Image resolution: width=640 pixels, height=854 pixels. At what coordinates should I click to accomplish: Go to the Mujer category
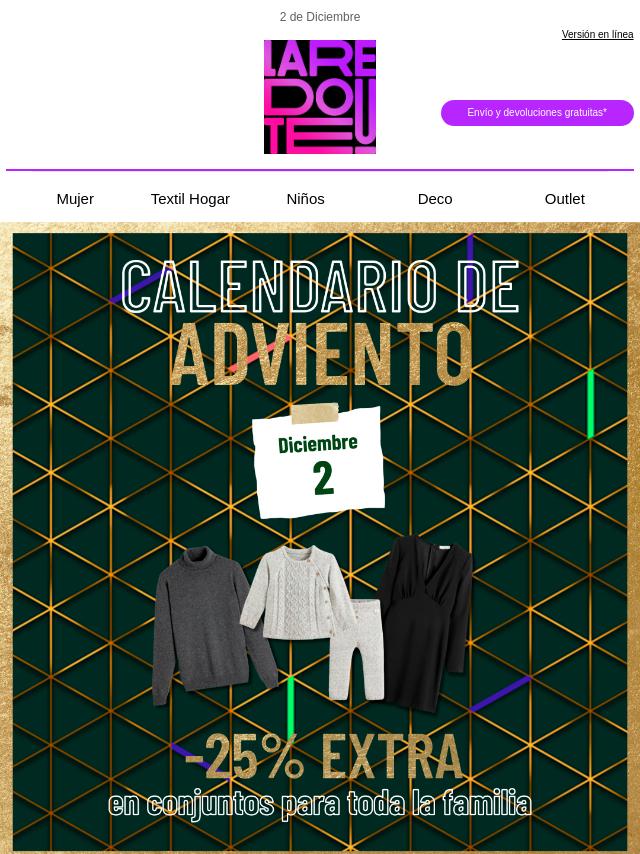pos(75,199)
